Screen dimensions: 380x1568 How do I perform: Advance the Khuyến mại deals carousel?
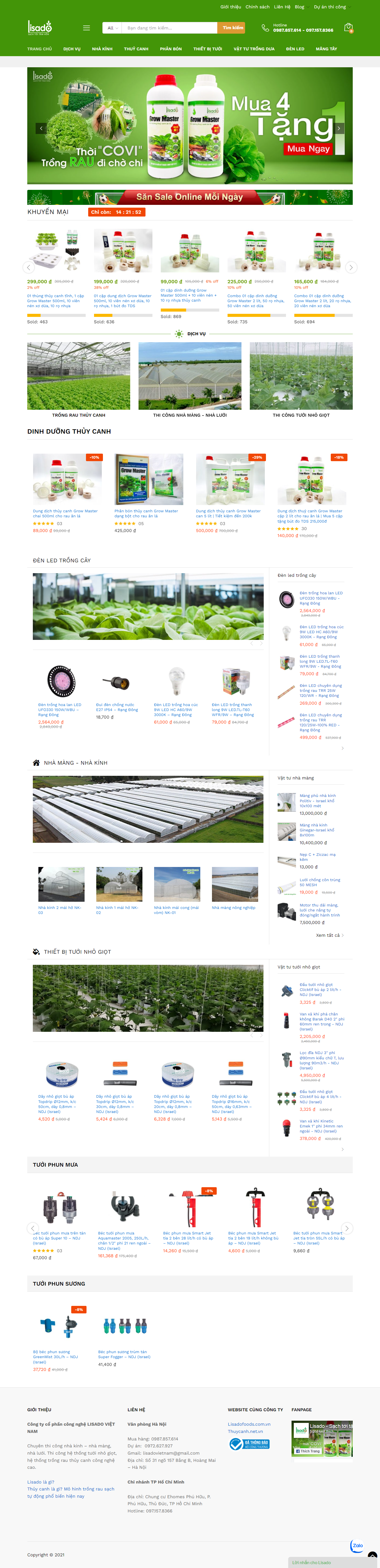(351, 267)
